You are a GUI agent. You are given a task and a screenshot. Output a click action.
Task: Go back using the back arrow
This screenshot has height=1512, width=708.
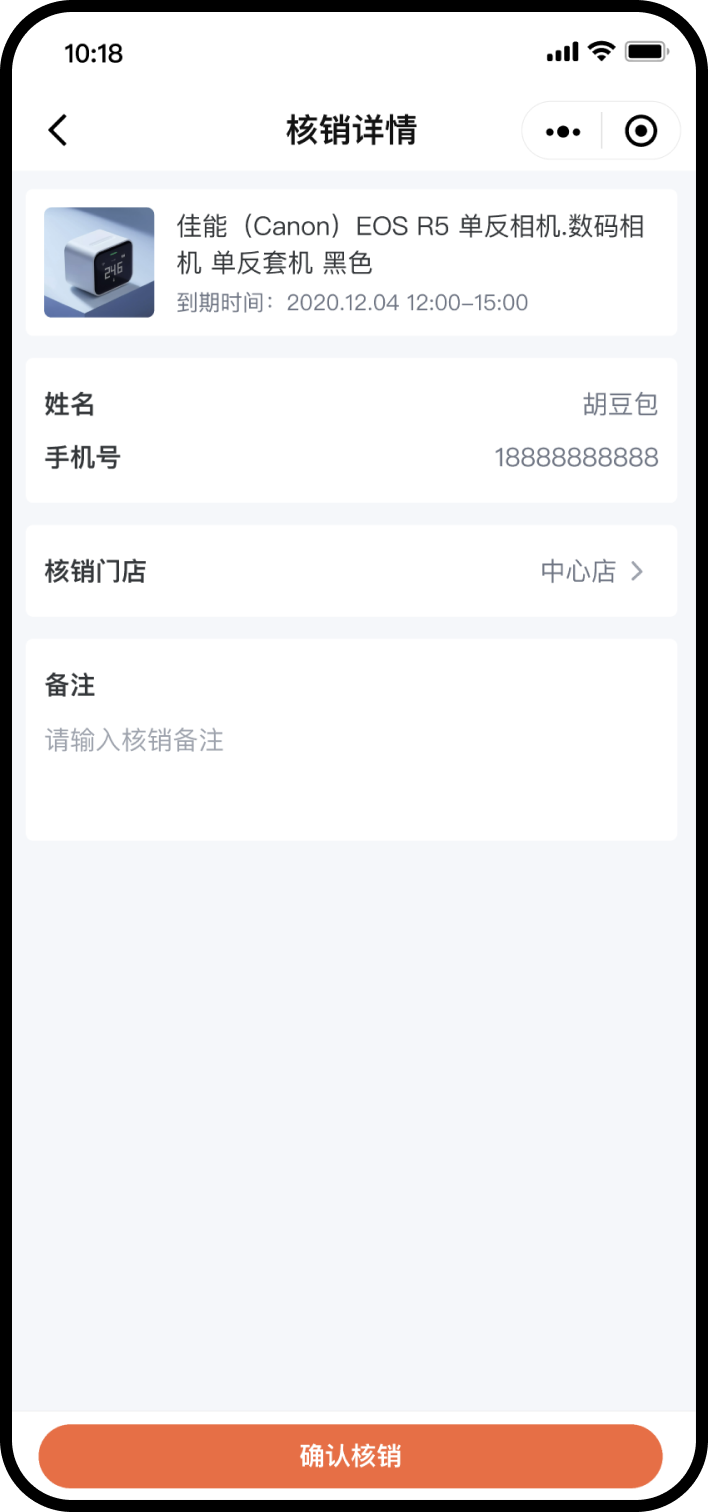(x=58, y=130)
